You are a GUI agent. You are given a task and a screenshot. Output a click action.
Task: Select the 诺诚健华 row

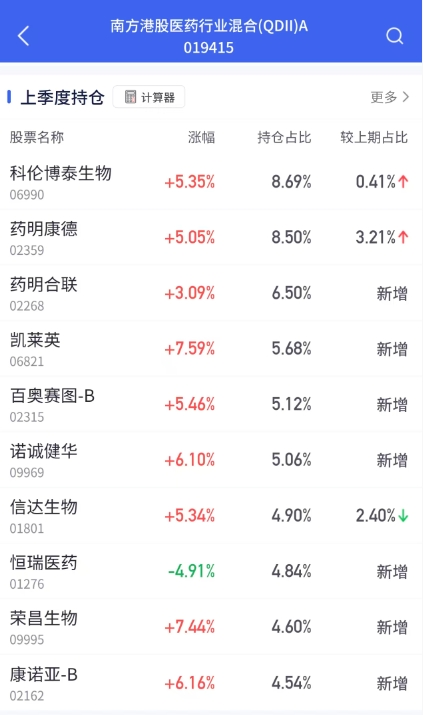pyautogui.click(x=212, y=460)
